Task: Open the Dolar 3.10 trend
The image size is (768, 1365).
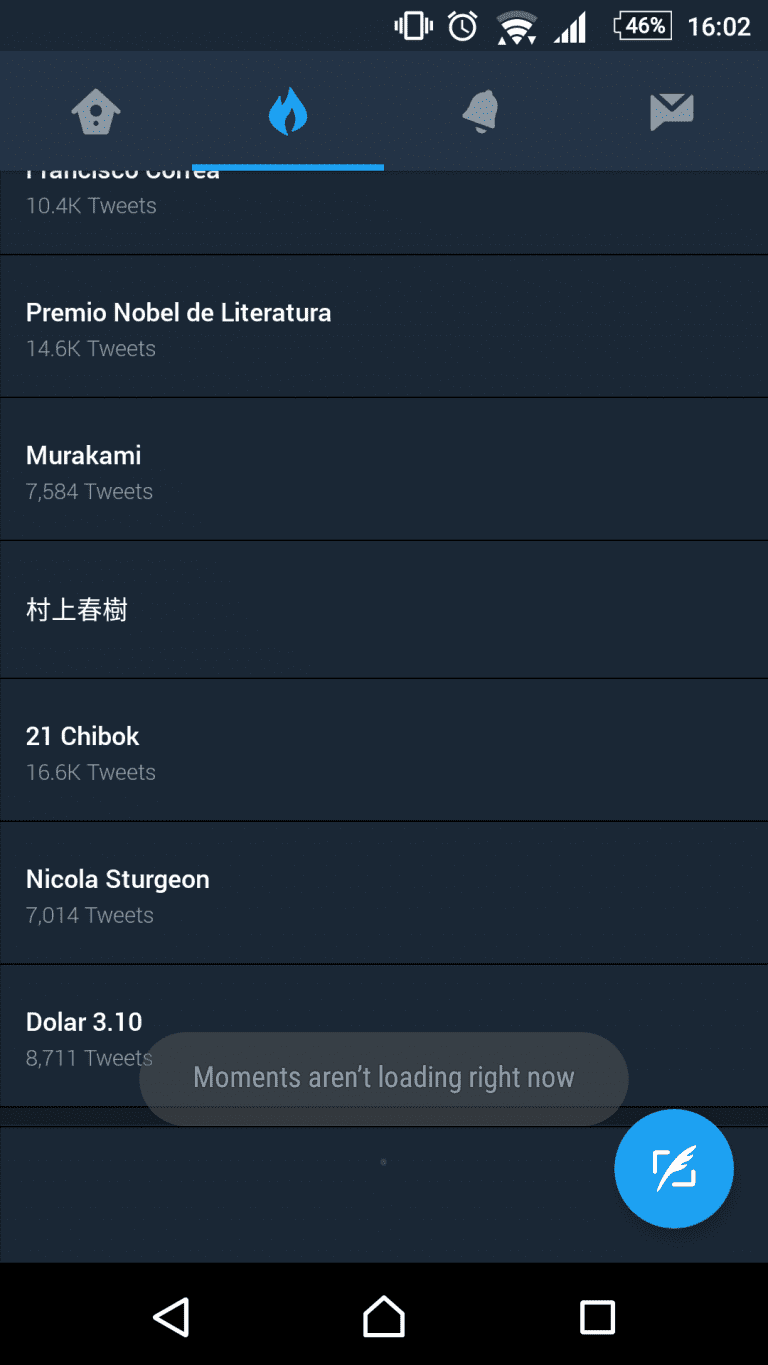Action: [384, 1037]
